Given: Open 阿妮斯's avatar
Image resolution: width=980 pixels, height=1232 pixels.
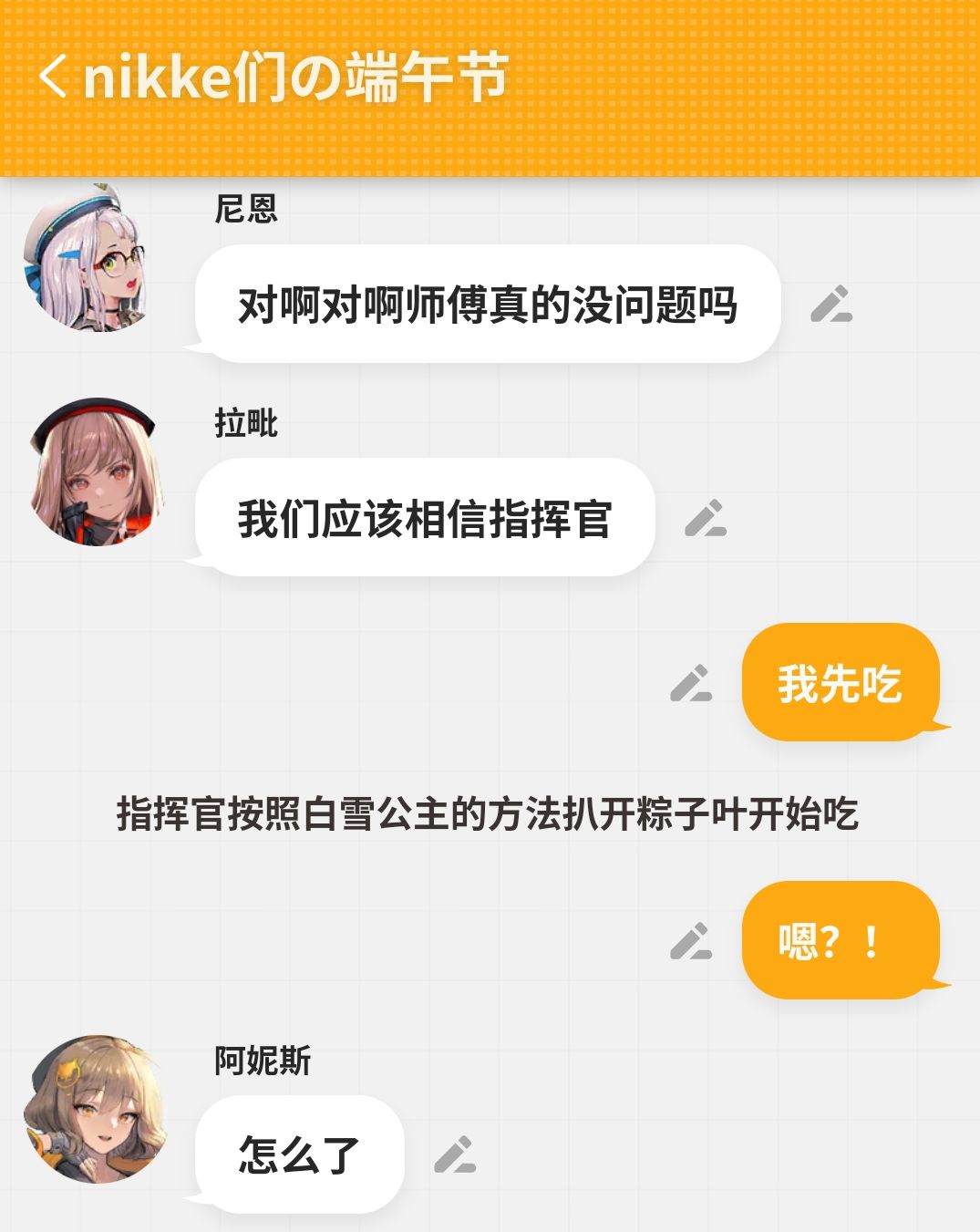Looking at the screenshot, I should coord(95,1109).
